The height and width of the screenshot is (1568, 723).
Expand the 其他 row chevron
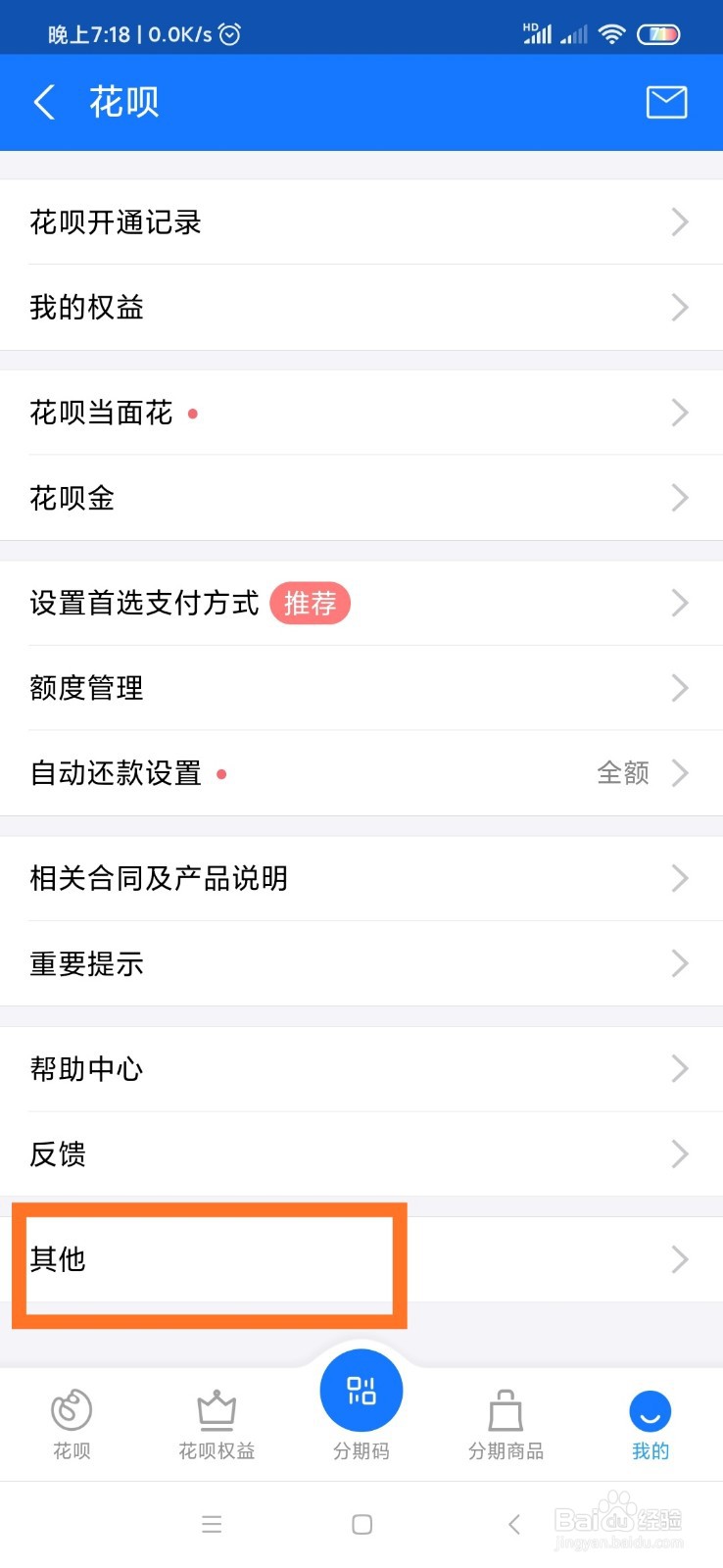680,1259
